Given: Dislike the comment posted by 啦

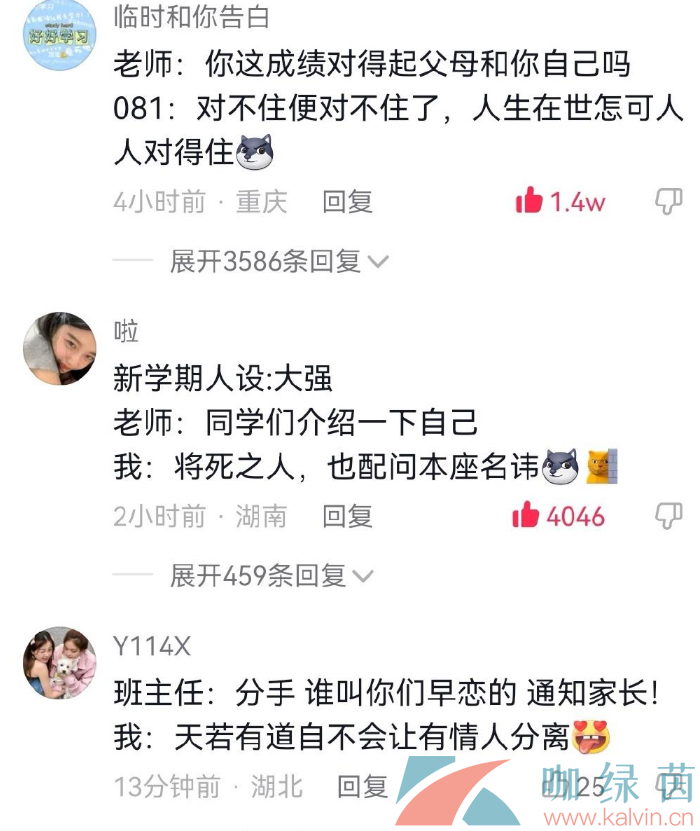Looking at the screenshot, I should [668, 516].
